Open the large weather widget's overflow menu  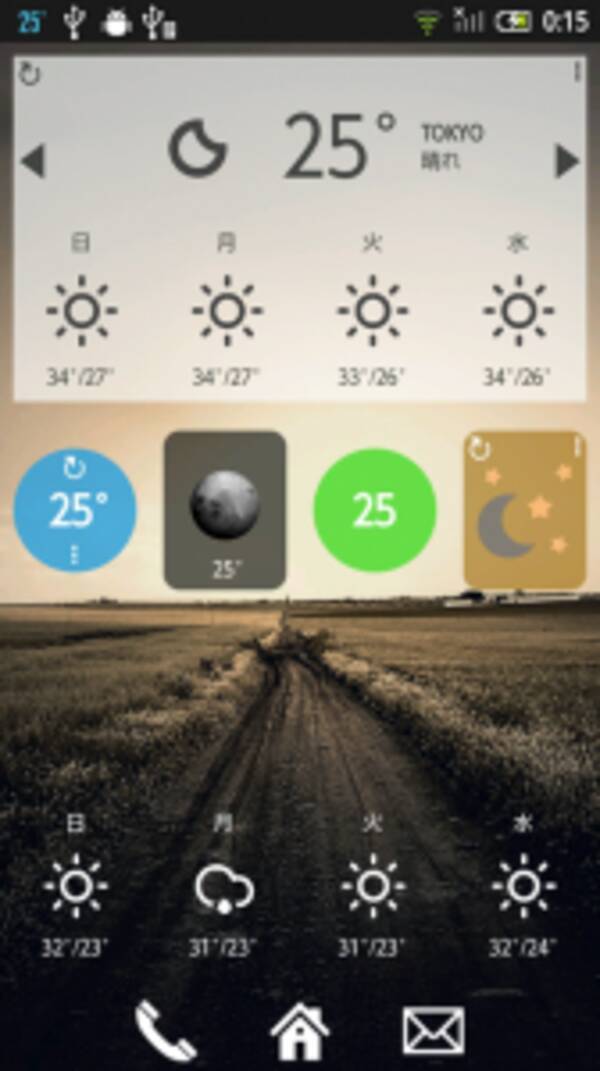(577, 73)
